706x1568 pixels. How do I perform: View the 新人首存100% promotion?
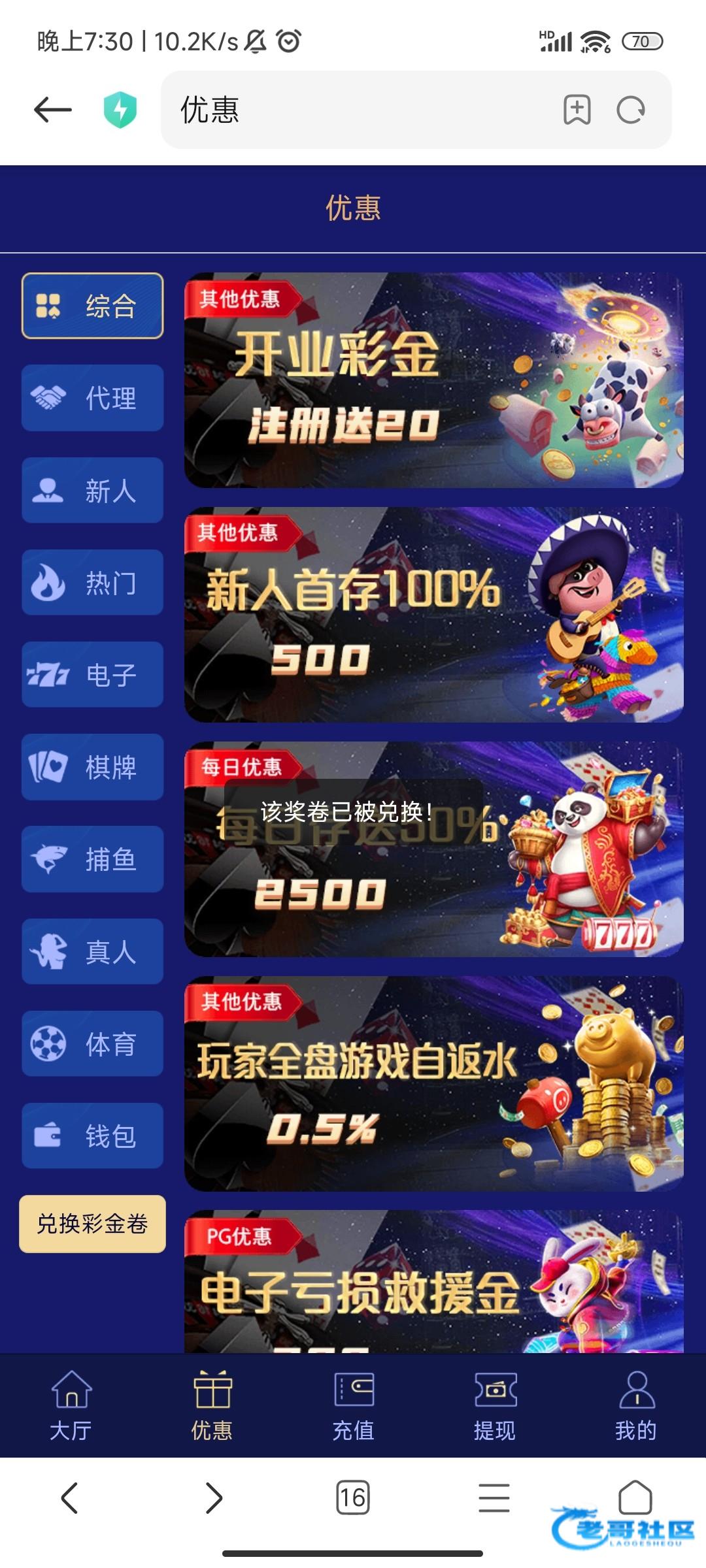point(434,615)
